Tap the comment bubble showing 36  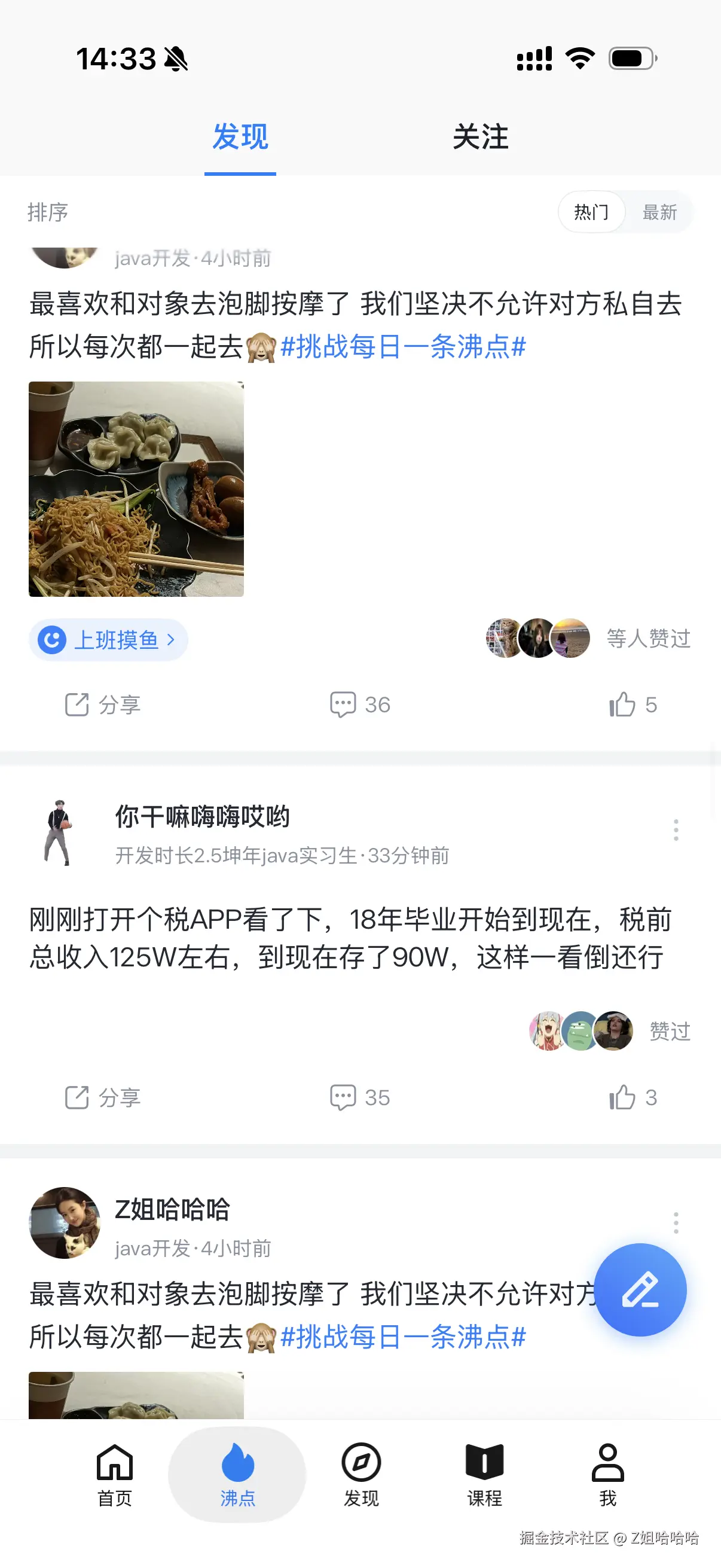[359, 705]
